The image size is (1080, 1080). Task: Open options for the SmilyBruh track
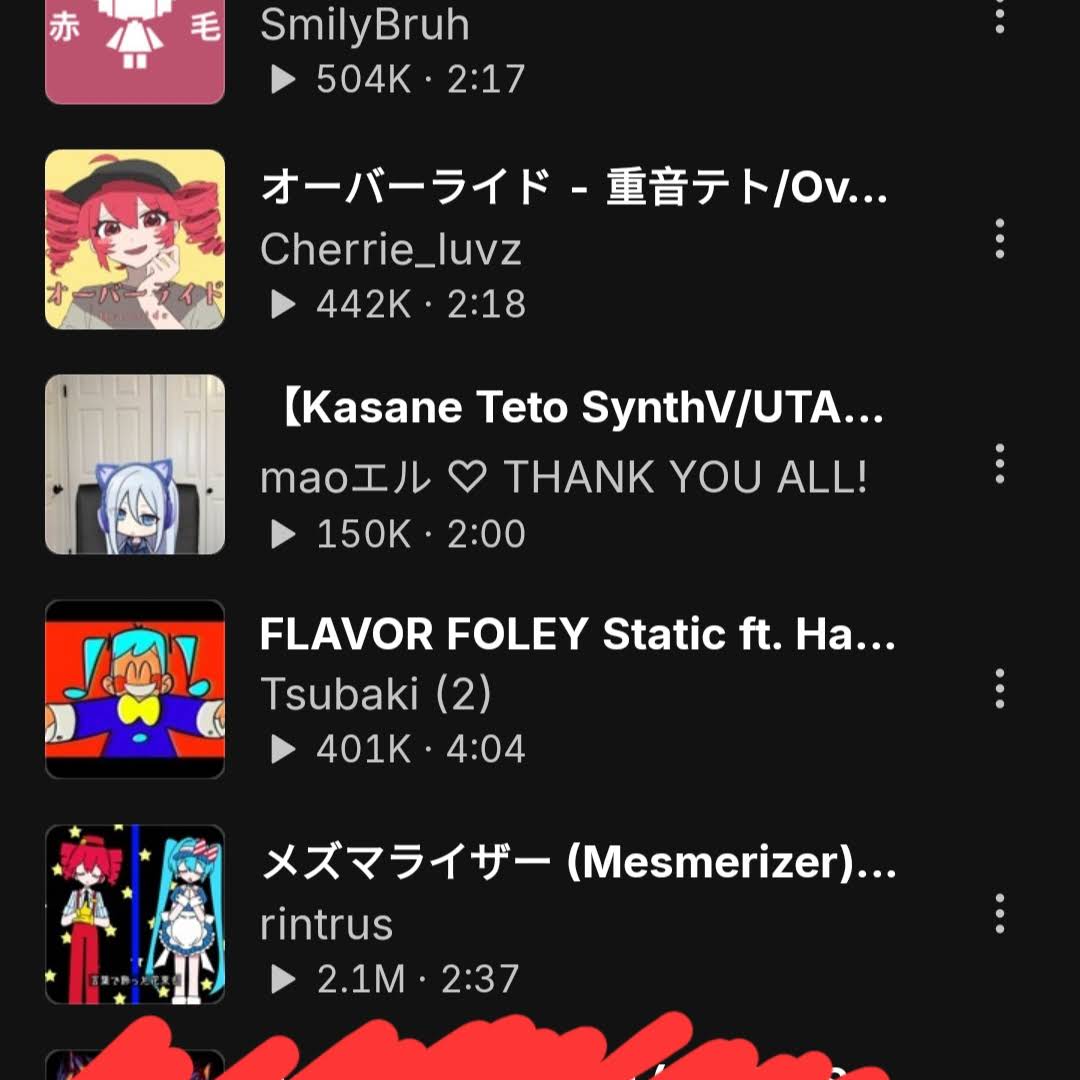tap(999, 18)
